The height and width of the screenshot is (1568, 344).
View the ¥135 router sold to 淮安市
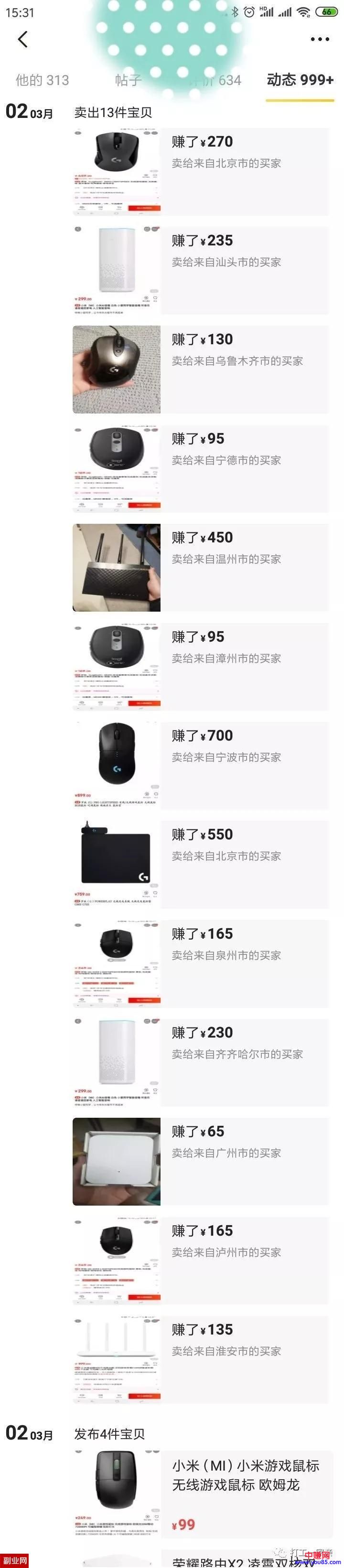201,1360
